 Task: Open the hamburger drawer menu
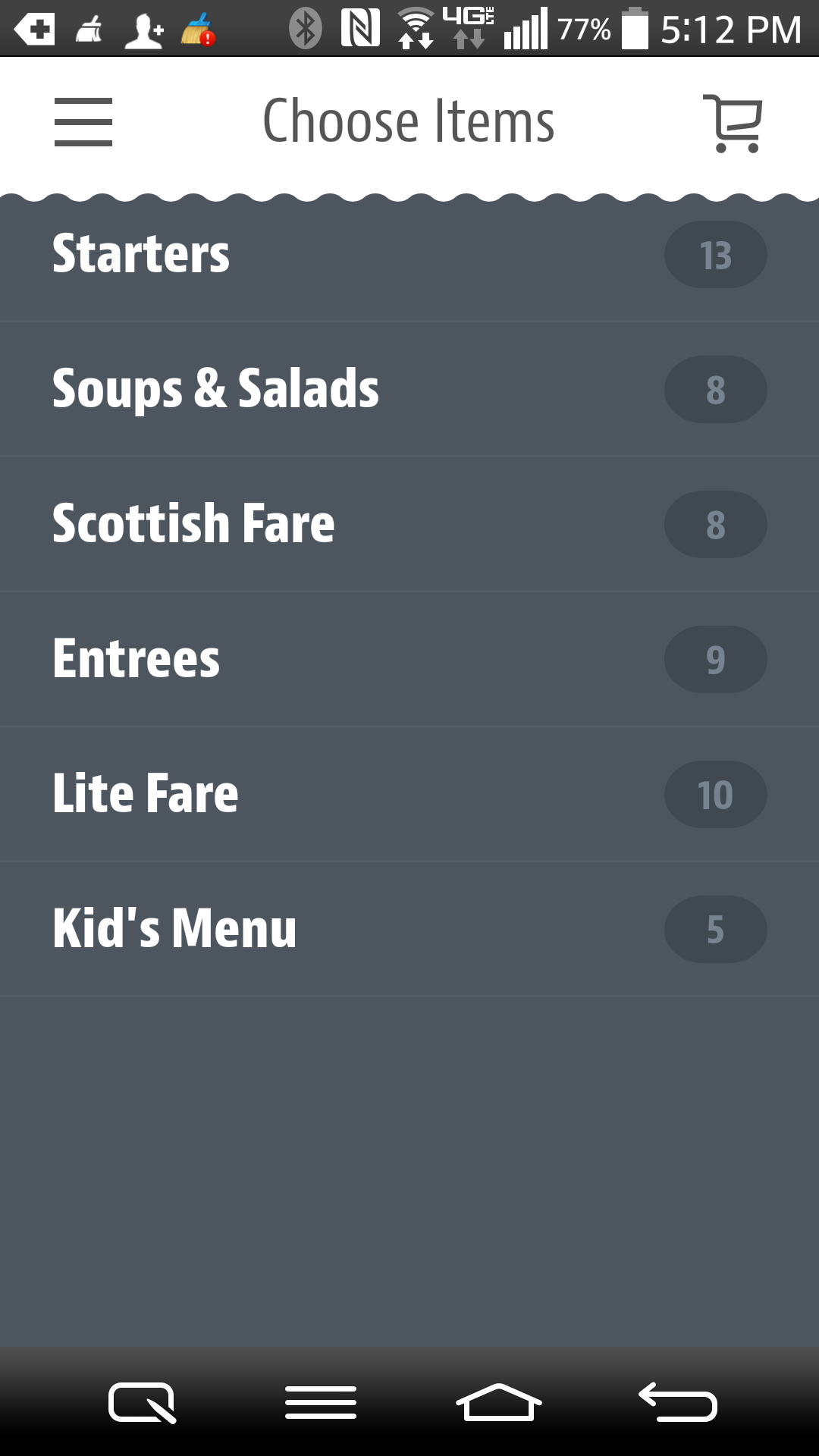[x=83, y=122]
